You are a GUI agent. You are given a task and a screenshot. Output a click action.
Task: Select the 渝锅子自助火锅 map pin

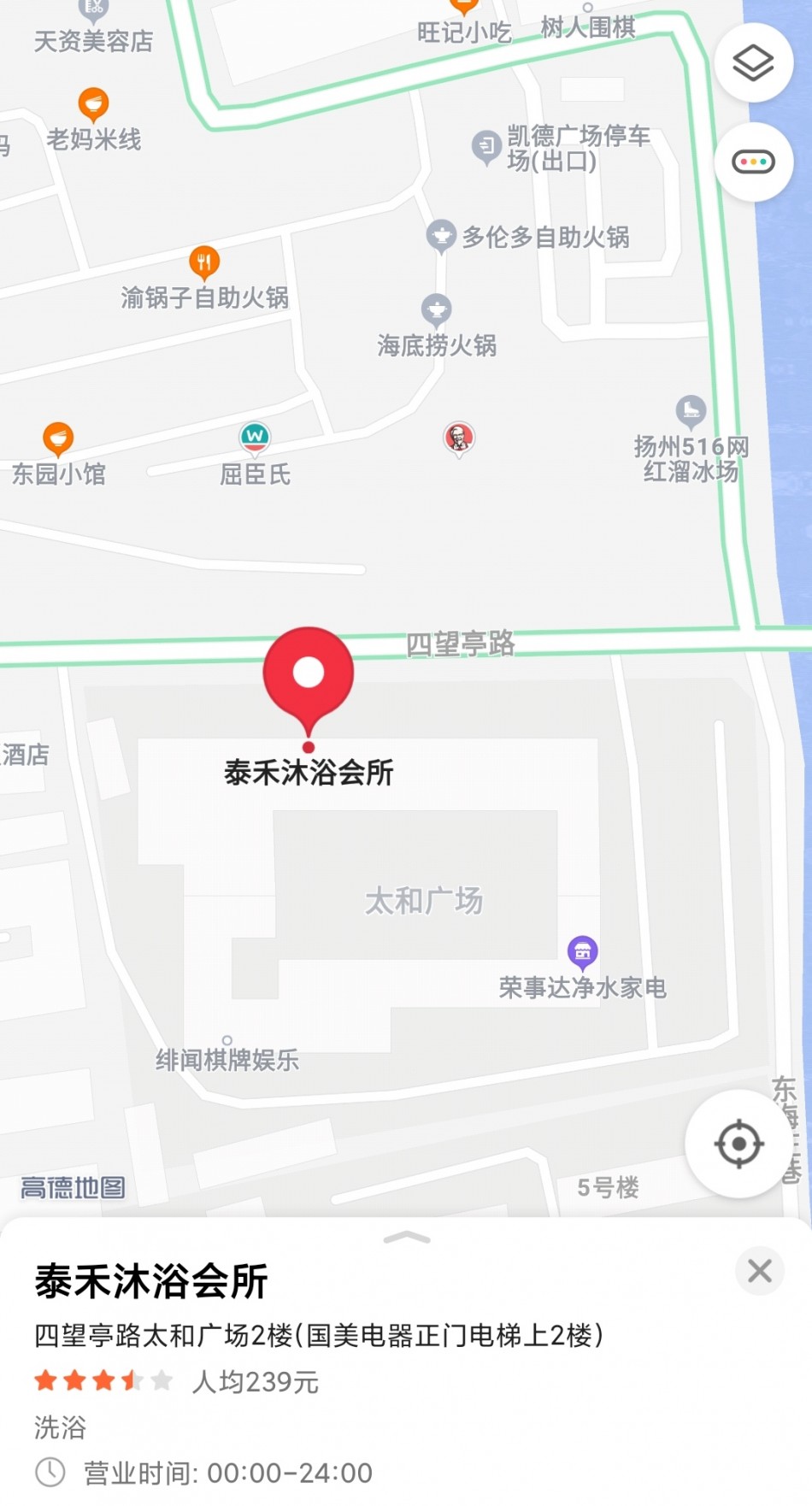[x=204, y=262]
